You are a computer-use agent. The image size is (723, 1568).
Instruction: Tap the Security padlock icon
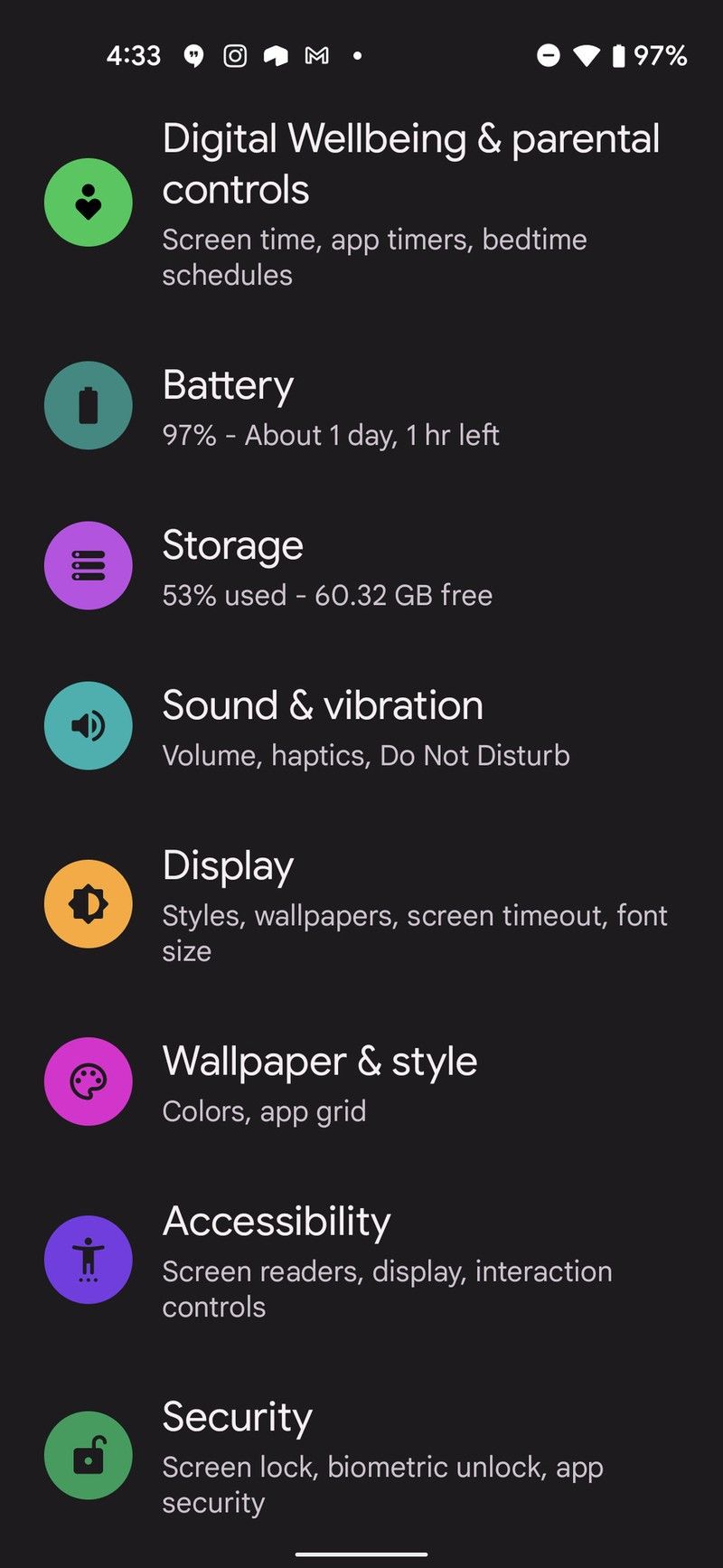pyautogui.click(x=88, y=1456)
